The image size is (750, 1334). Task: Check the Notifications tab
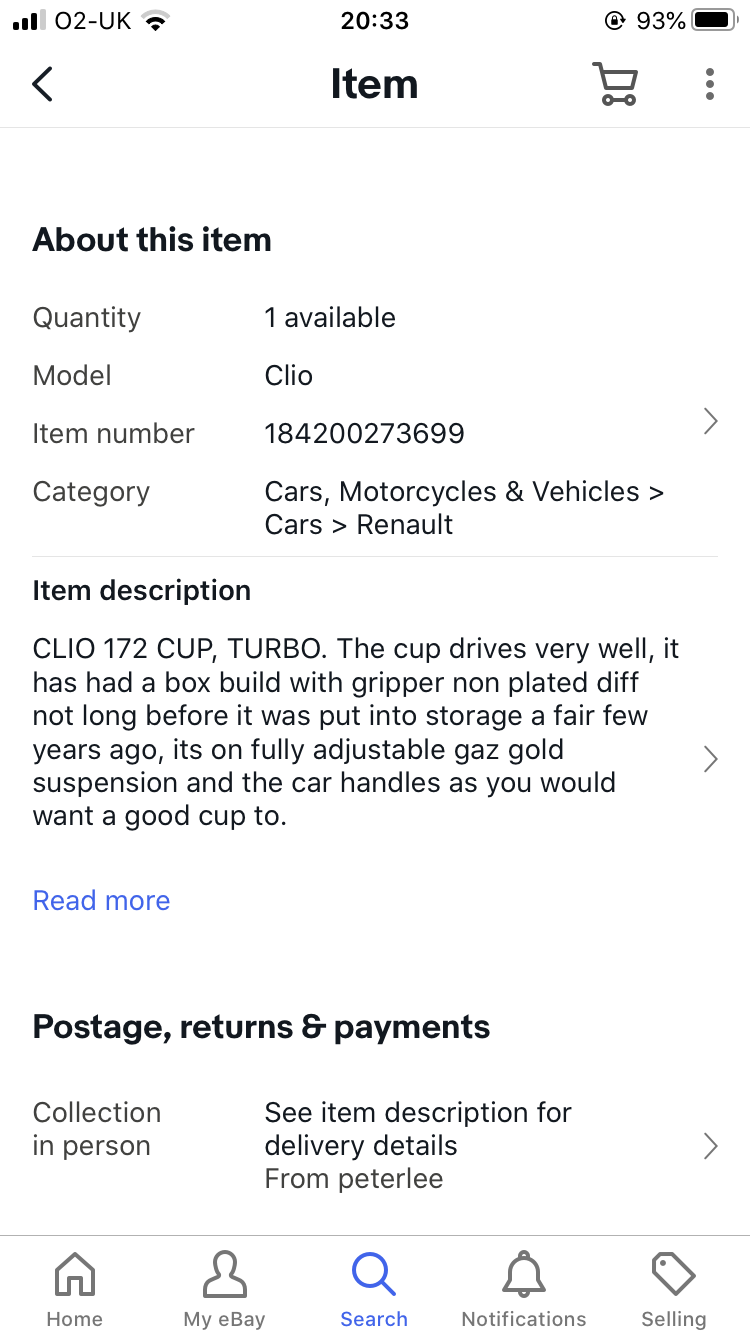tap(524, 1290)
